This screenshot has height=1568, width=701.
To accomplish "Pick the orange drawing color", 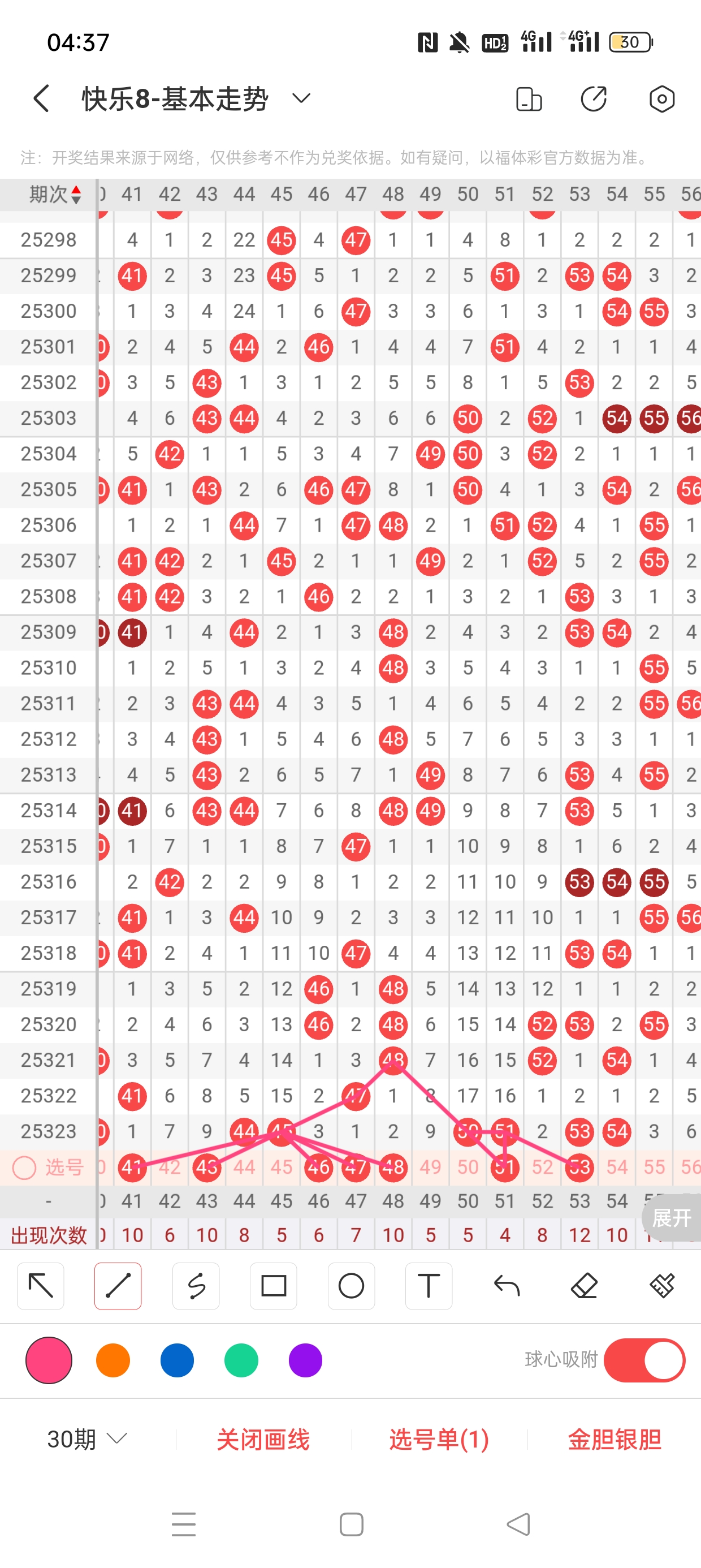I will (x=113, y=1360).
